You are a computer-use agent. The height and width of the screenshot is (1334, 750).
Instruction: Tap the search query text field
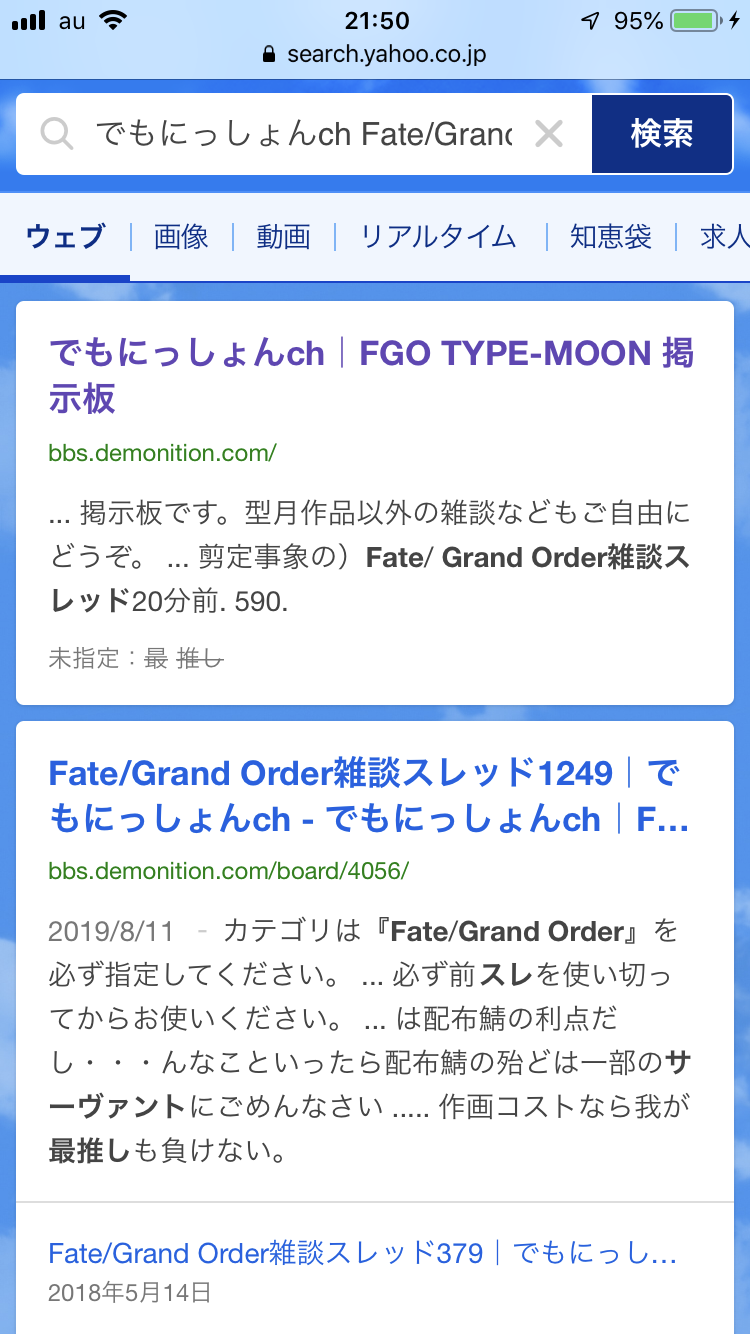click(x=300, y=134)
